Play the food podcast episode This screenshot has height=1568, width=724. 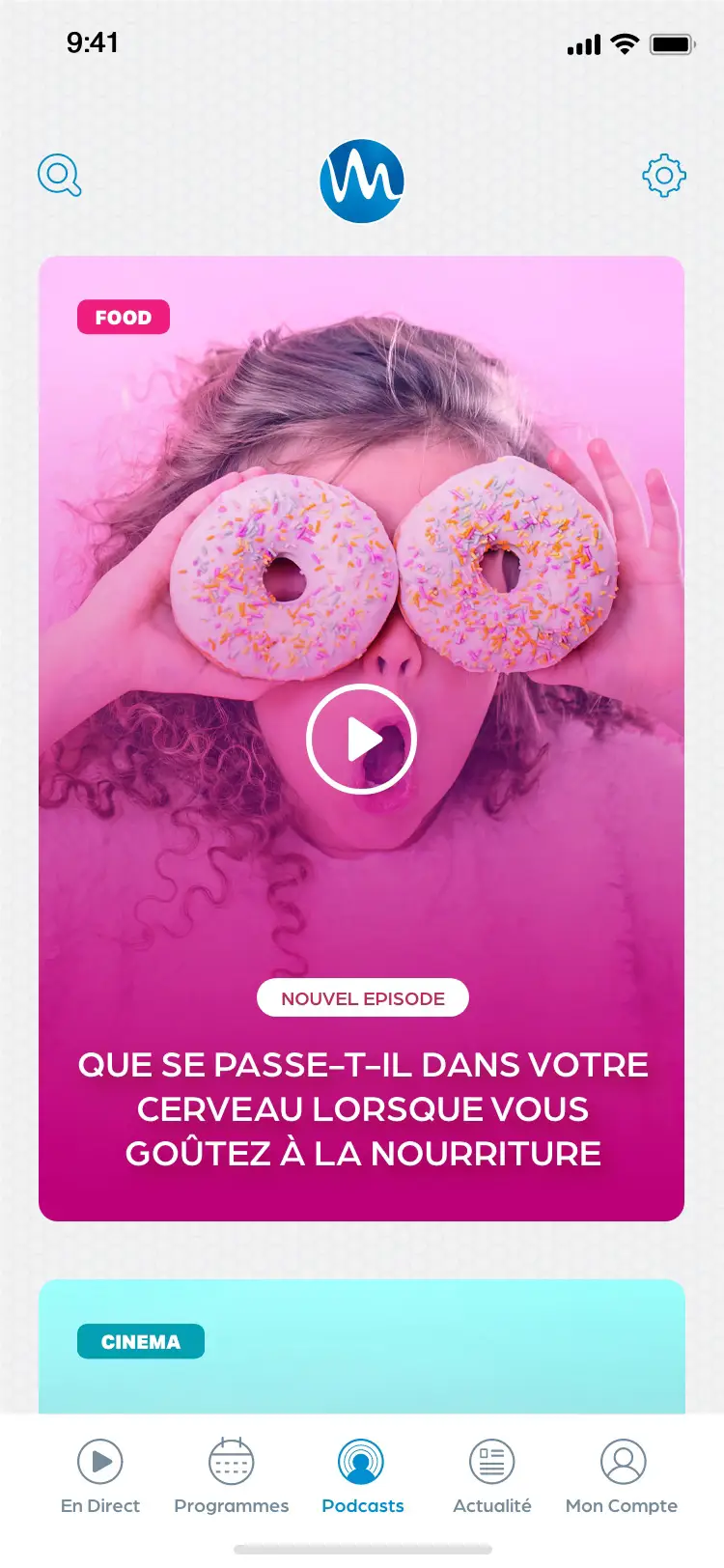362,740
